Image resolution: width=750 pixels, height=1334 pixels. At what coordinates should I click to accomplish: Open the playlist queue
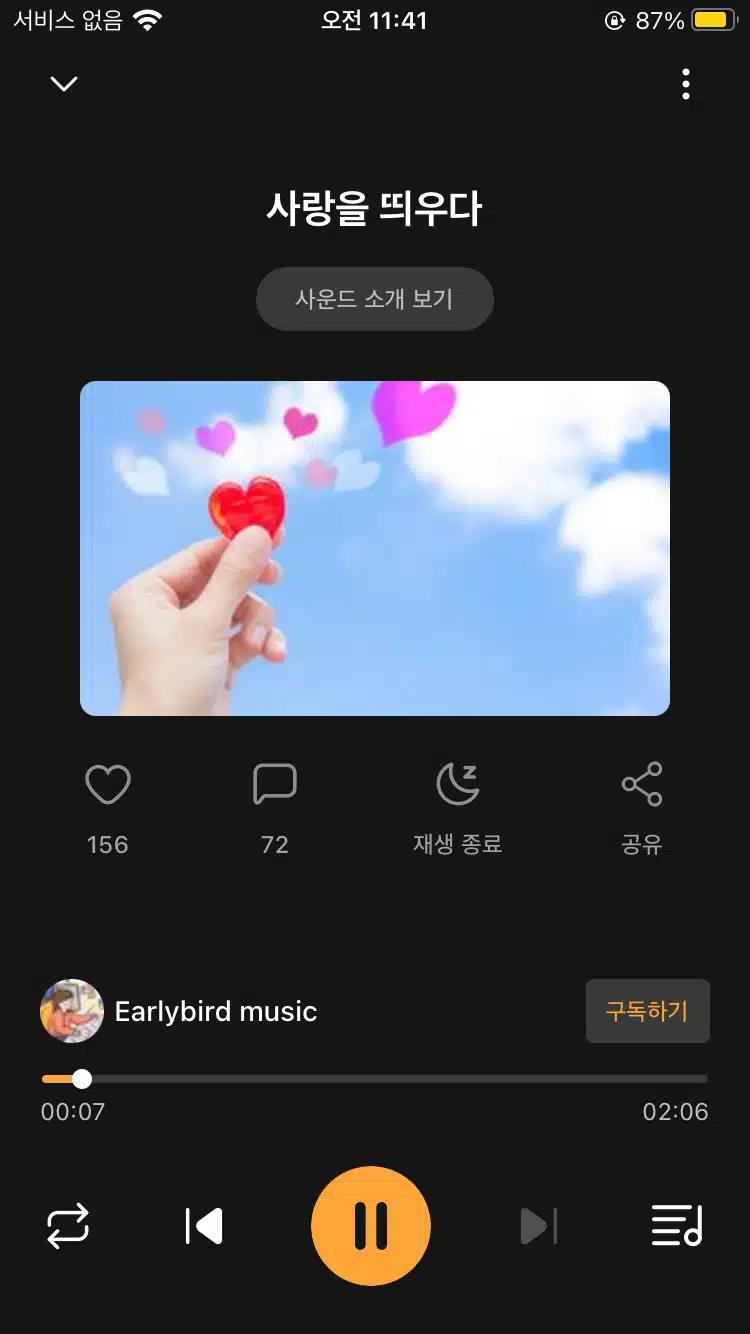pos(677,1226)
